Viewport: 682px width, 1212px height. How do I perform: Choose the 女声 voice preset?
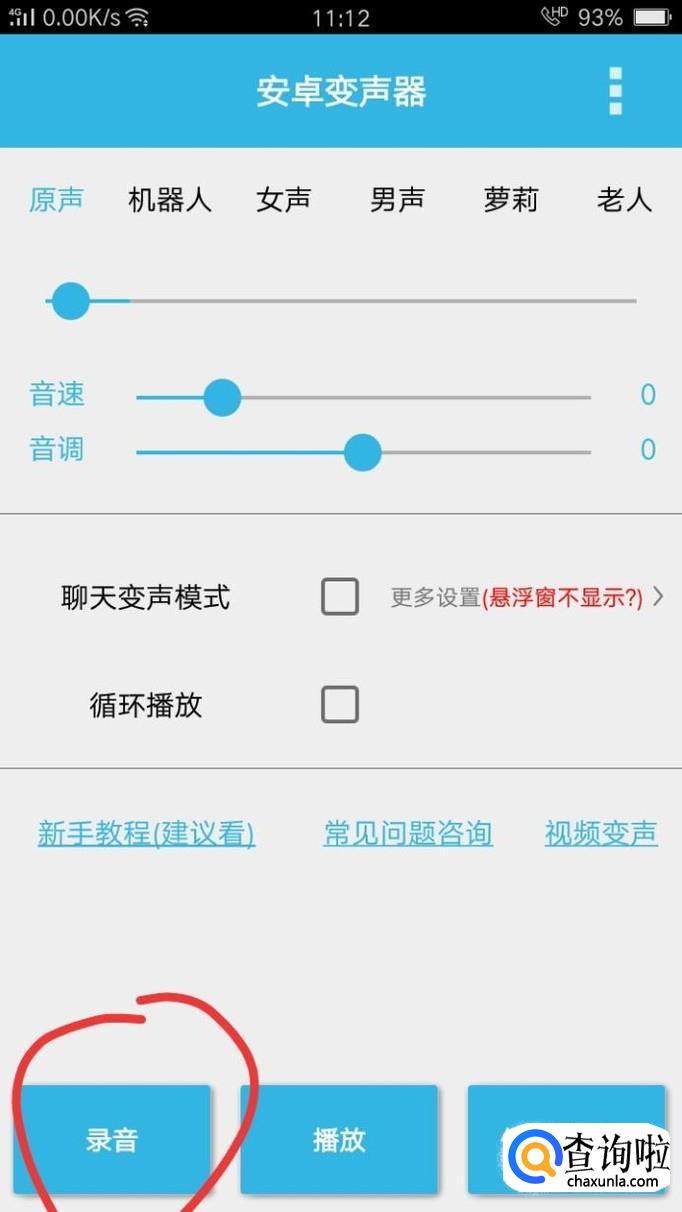[x=284, y=200]
